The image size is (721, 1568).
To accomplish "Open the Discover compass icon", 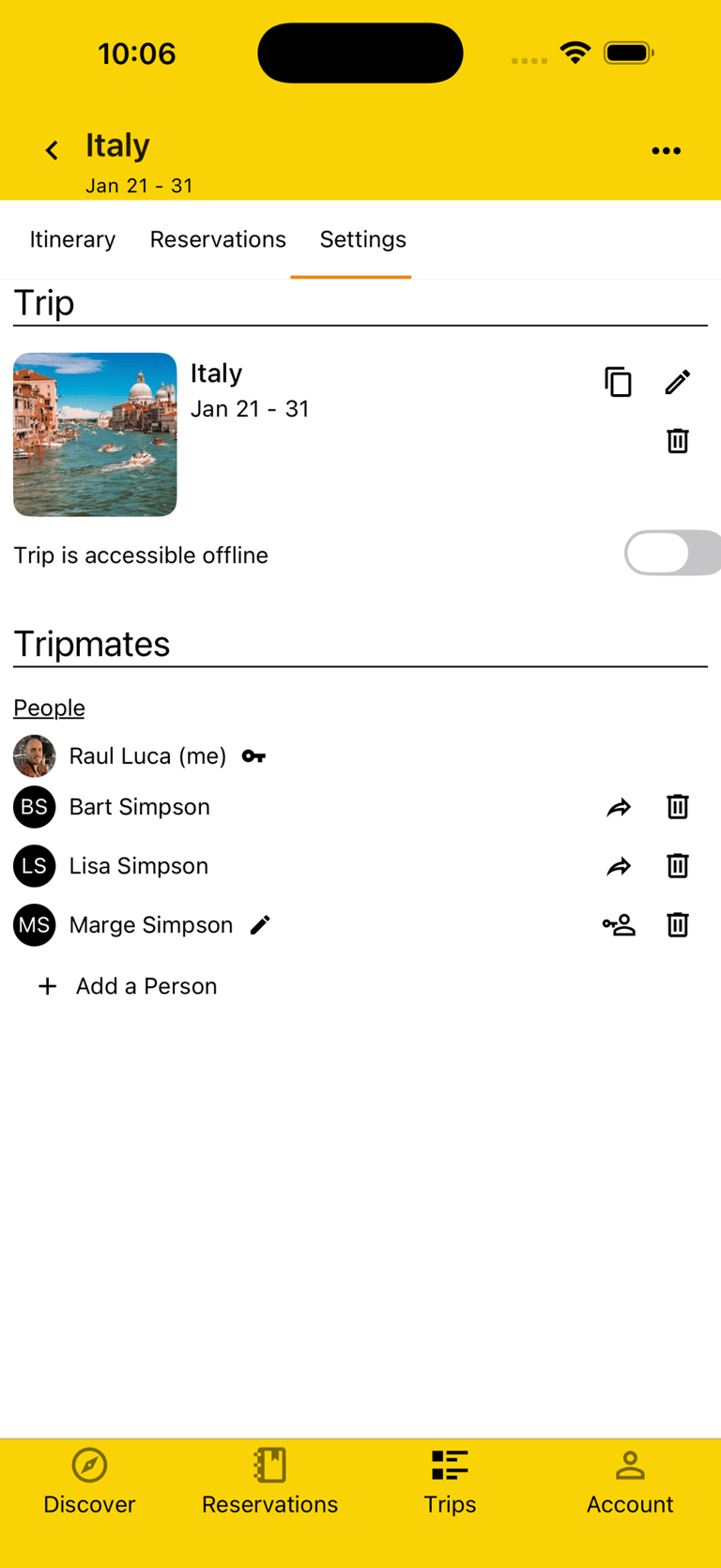I will point(89,1466).
